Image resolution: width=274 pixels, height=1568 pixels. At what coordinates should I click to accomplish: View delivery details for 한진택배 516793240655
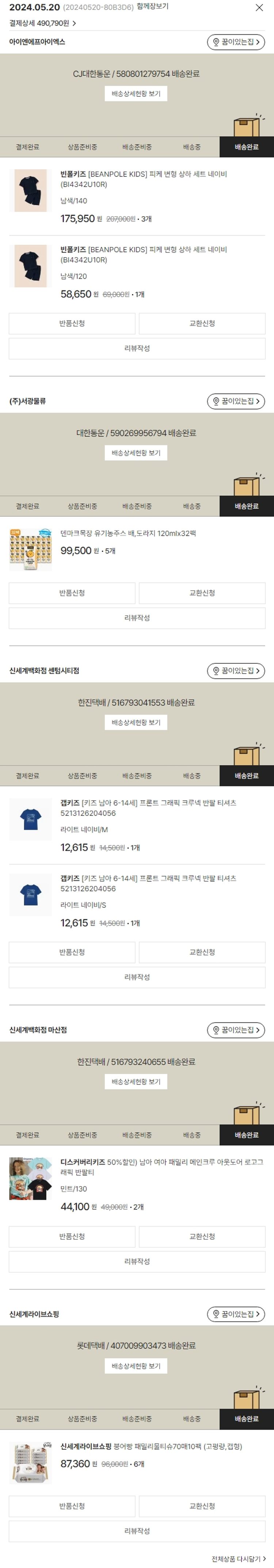pyautogui.click(x=136, y=1082)
